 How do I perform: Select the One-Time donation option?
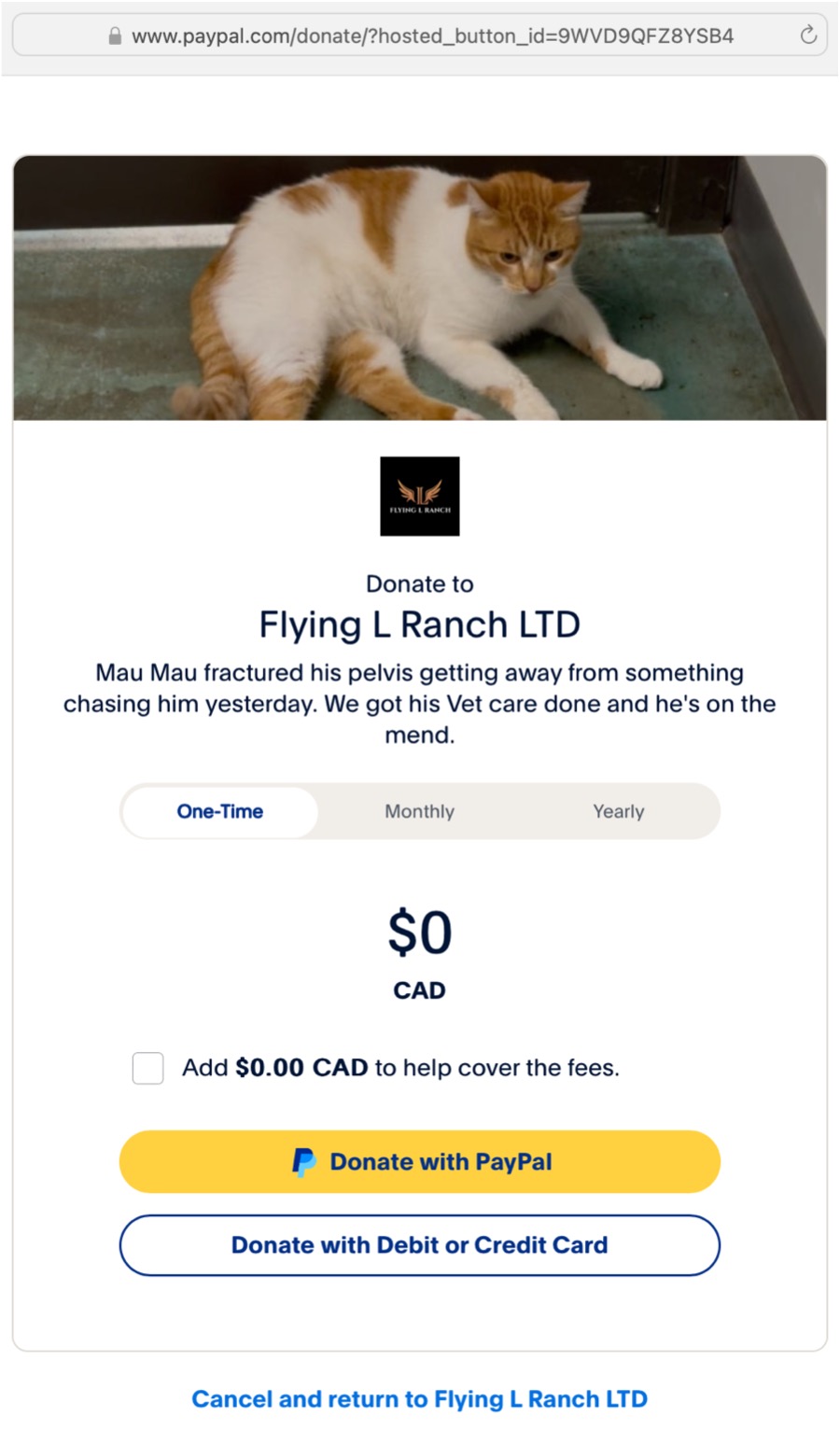pos(220,811)
